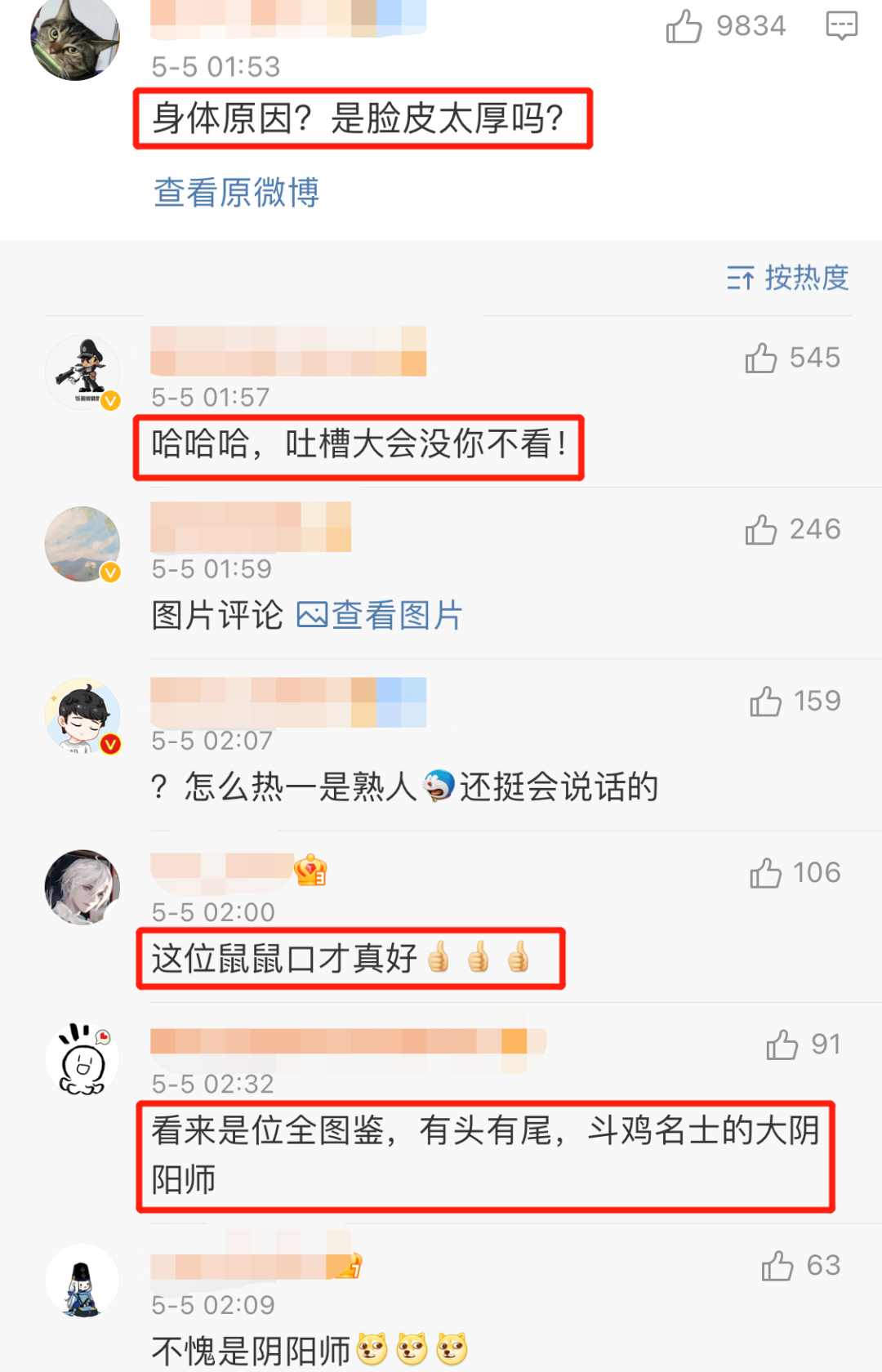Open the cat avatar profile of top commenter
The width and height of the screenshot is (882, 1372).
[74, 38]
